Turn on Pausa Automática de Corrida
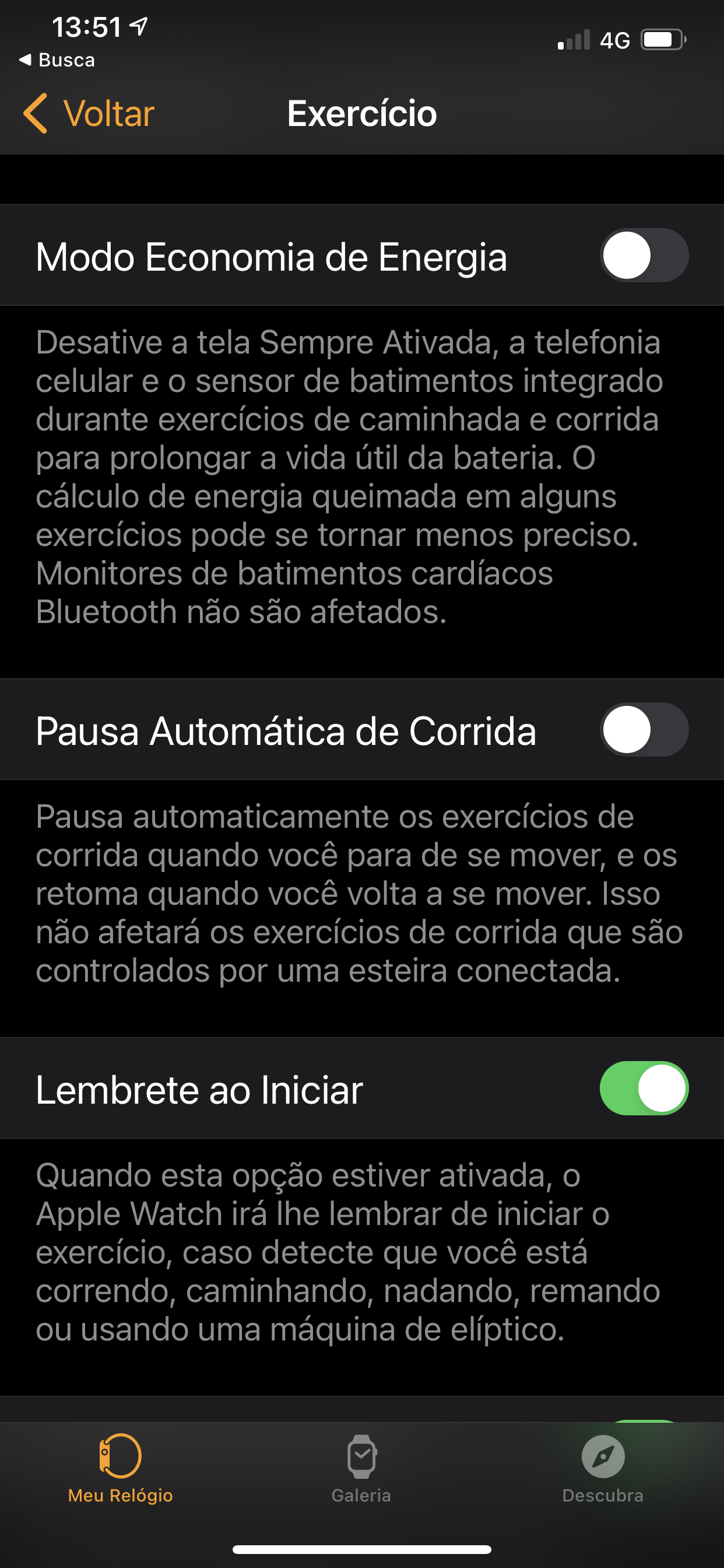Image resolution: width=724 pixels, height=1568 pixels. [x=644, y=729]
